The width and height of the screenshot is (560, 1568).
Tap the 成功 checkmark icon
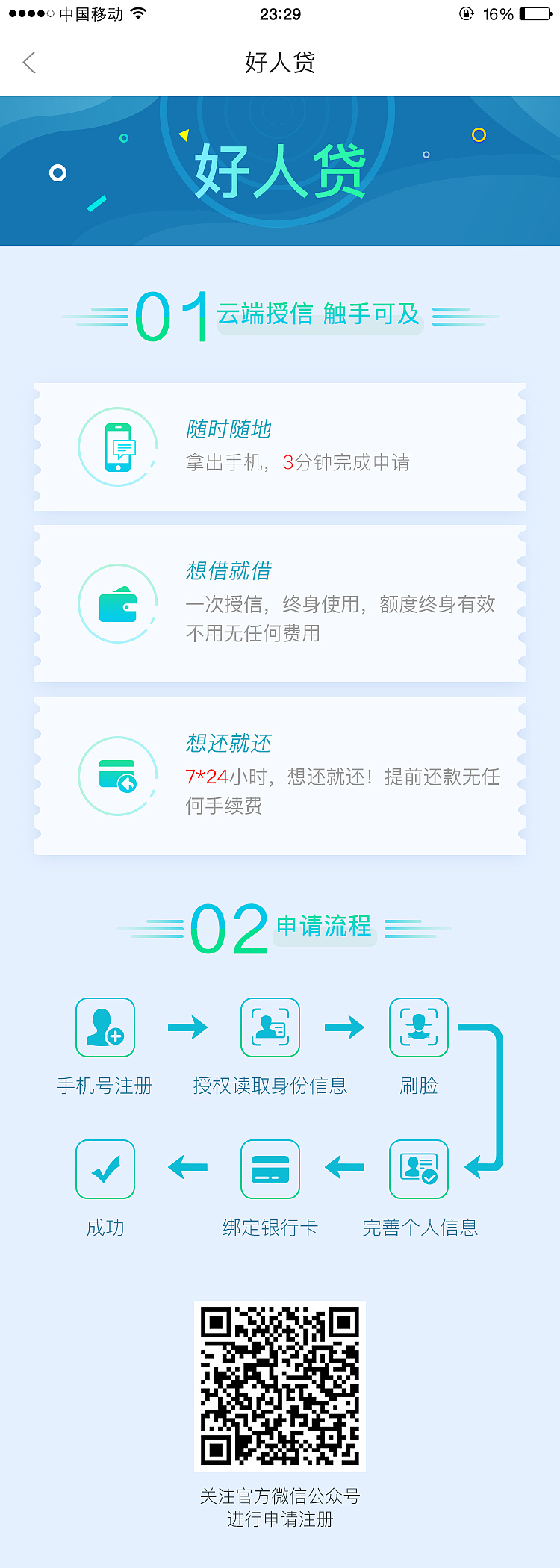click(105, 1169)
